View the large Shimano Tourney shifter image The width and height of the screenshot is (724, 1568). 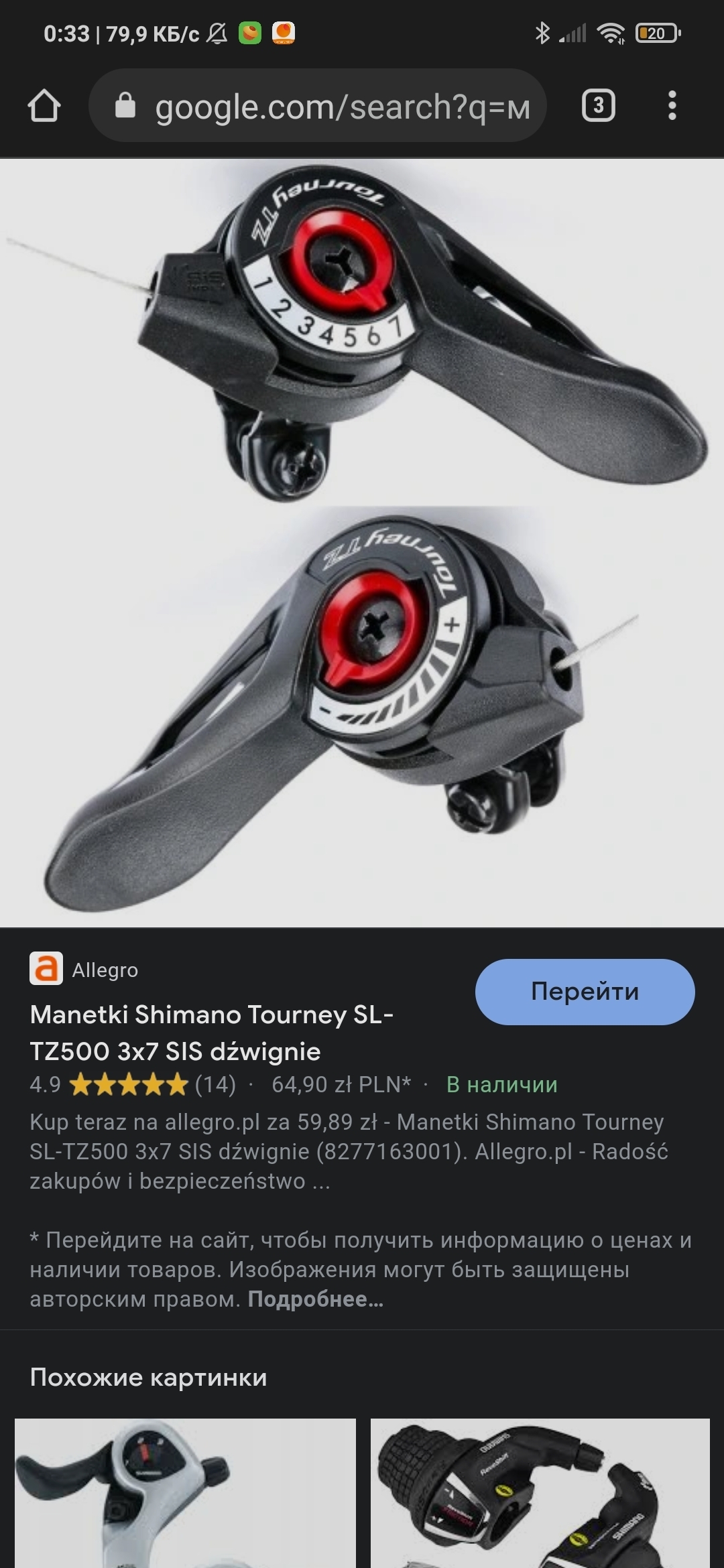pyautogui.click(x=362, y=543)
